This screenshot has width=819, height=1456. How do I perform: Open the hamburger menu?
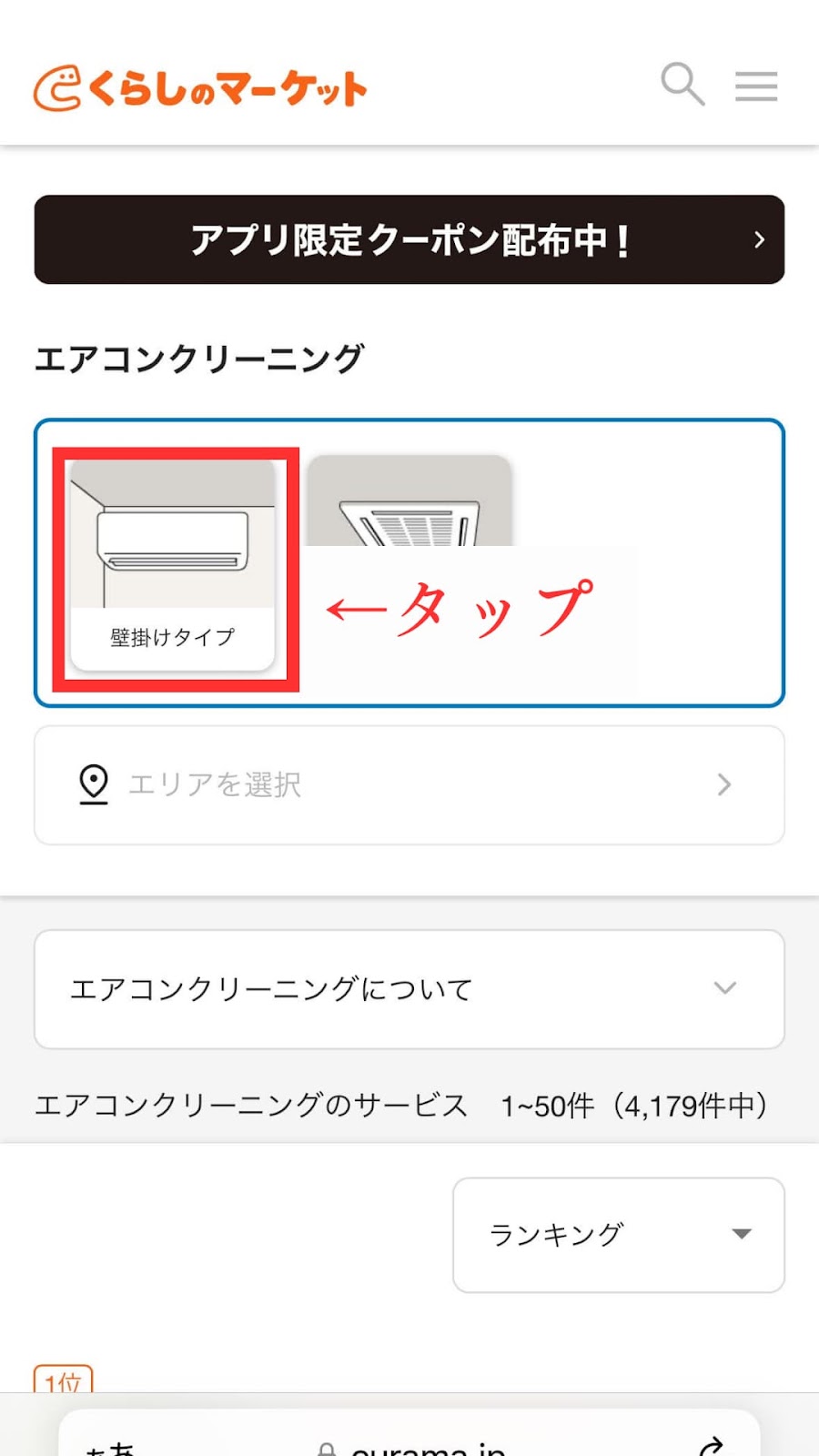point(756,86)
